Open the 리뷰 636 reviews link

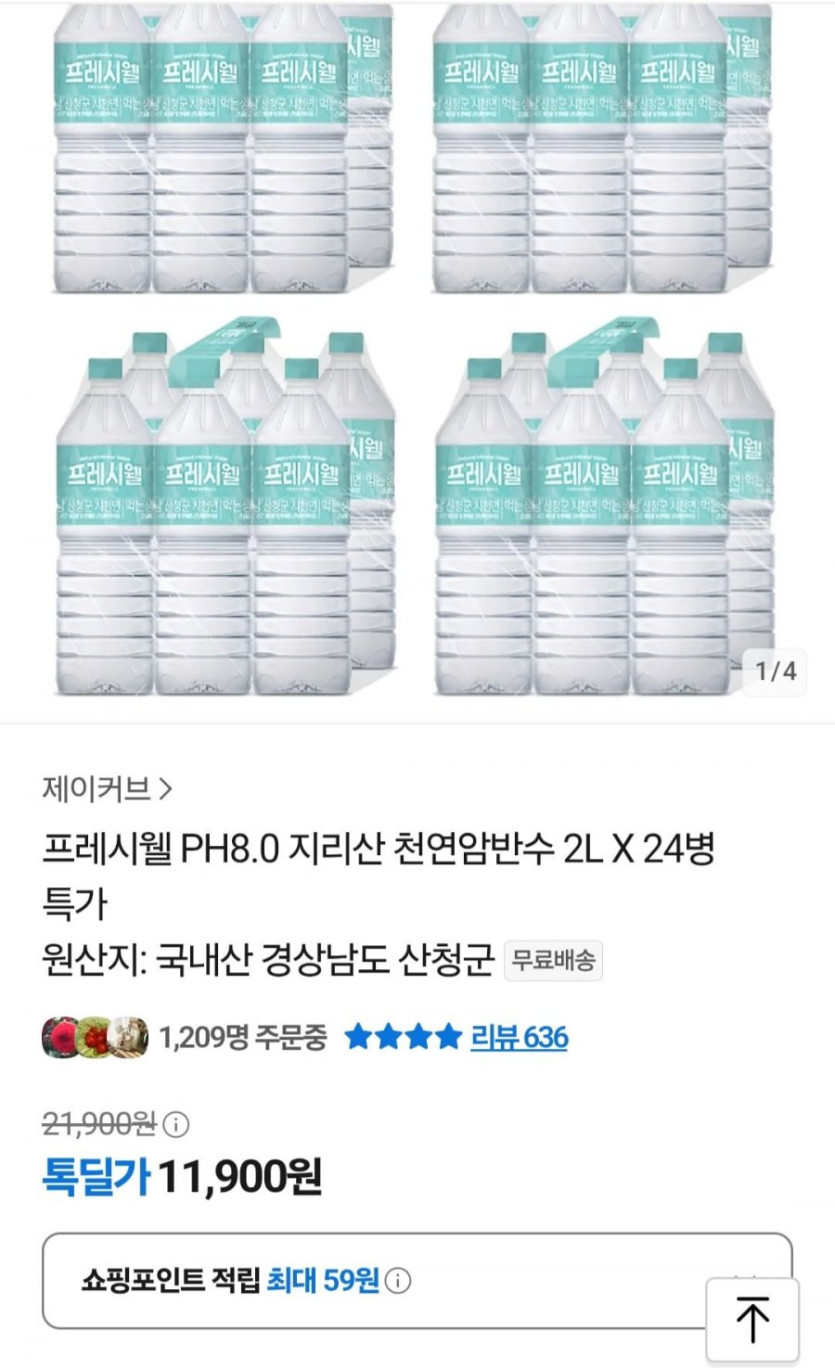pos(518,1037)
